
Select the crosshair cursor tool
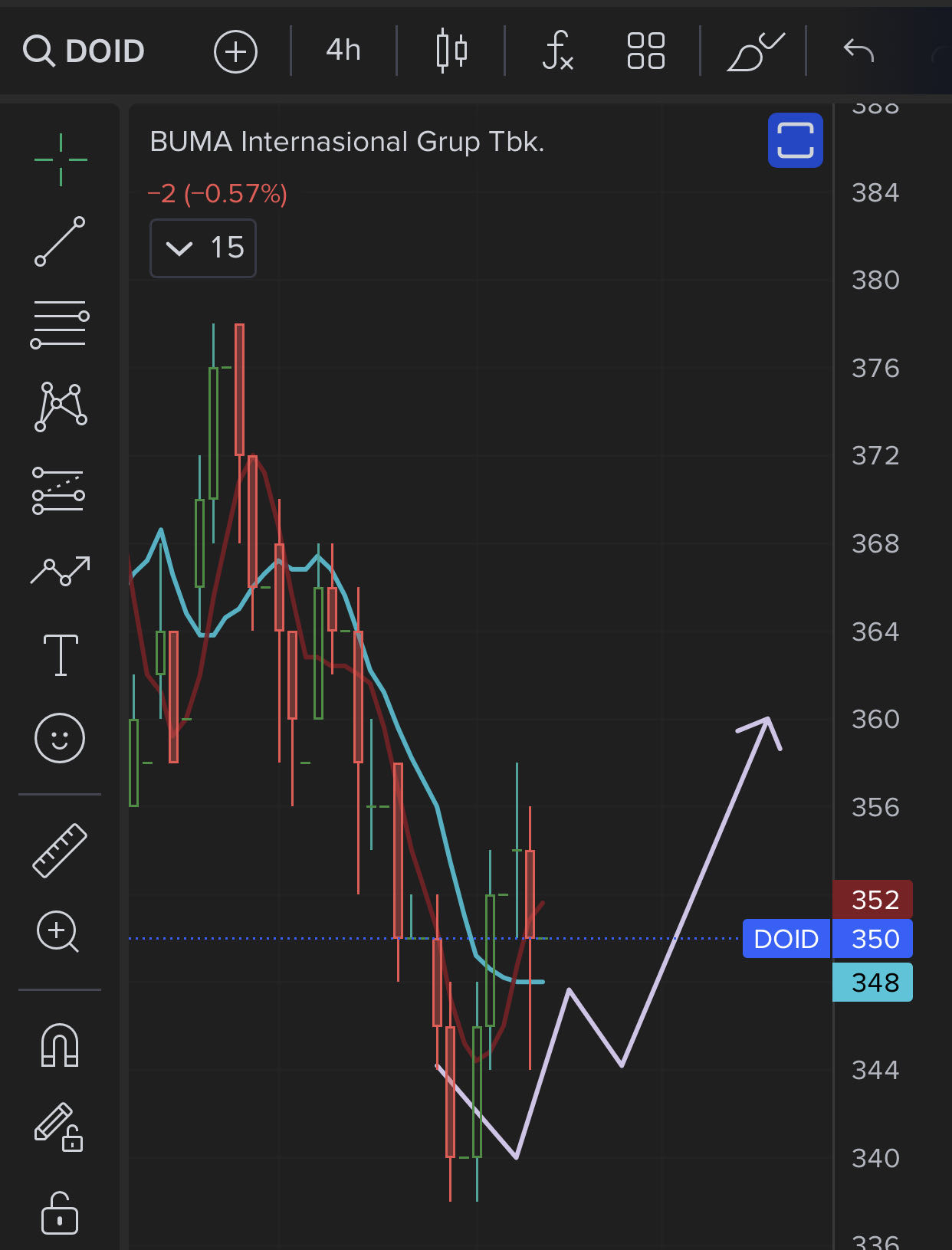(61, 159)
